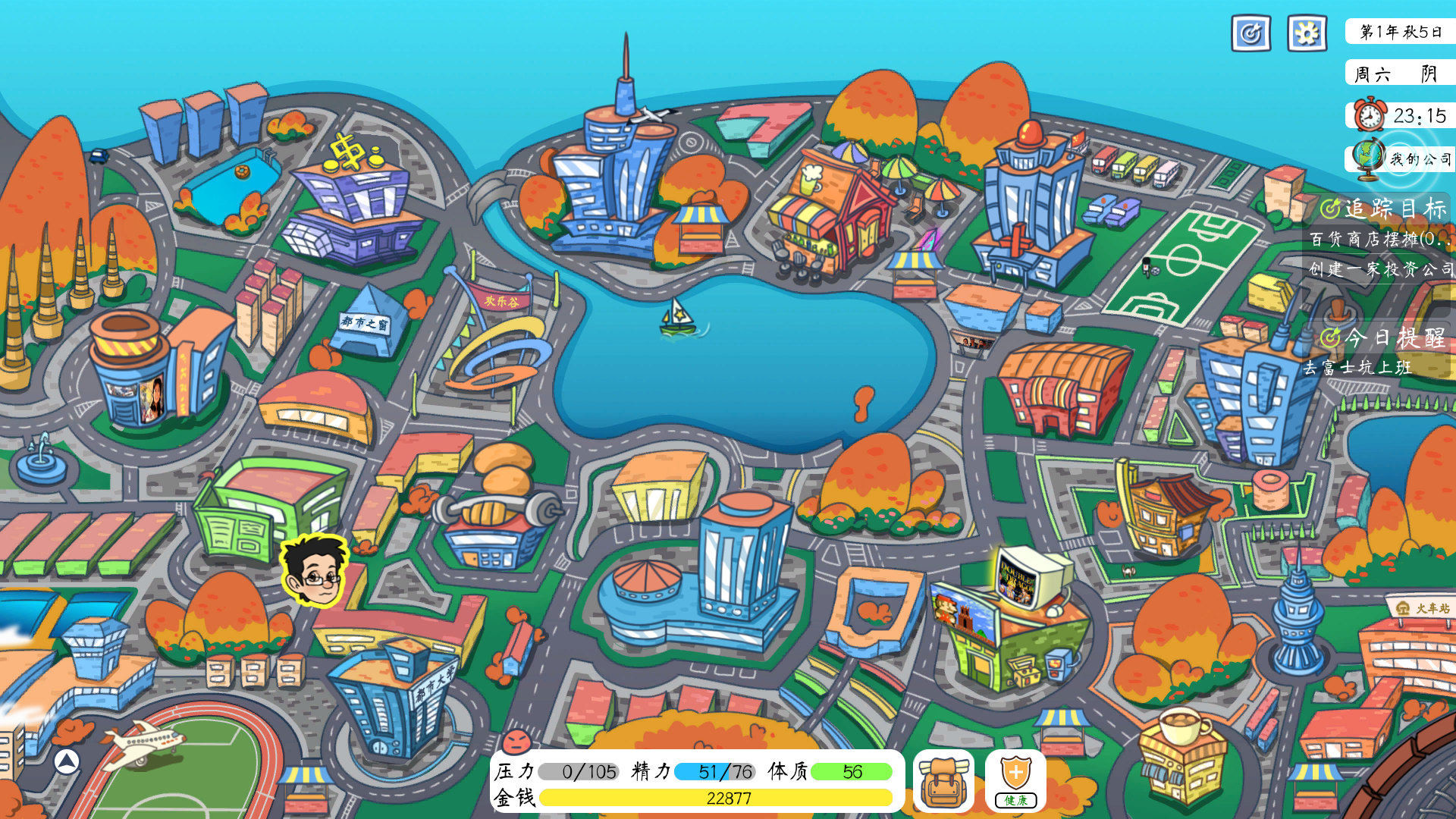This screenshot has height=819, width=1456.
Task: Open the goals target icon
Action: point(1250,33)
